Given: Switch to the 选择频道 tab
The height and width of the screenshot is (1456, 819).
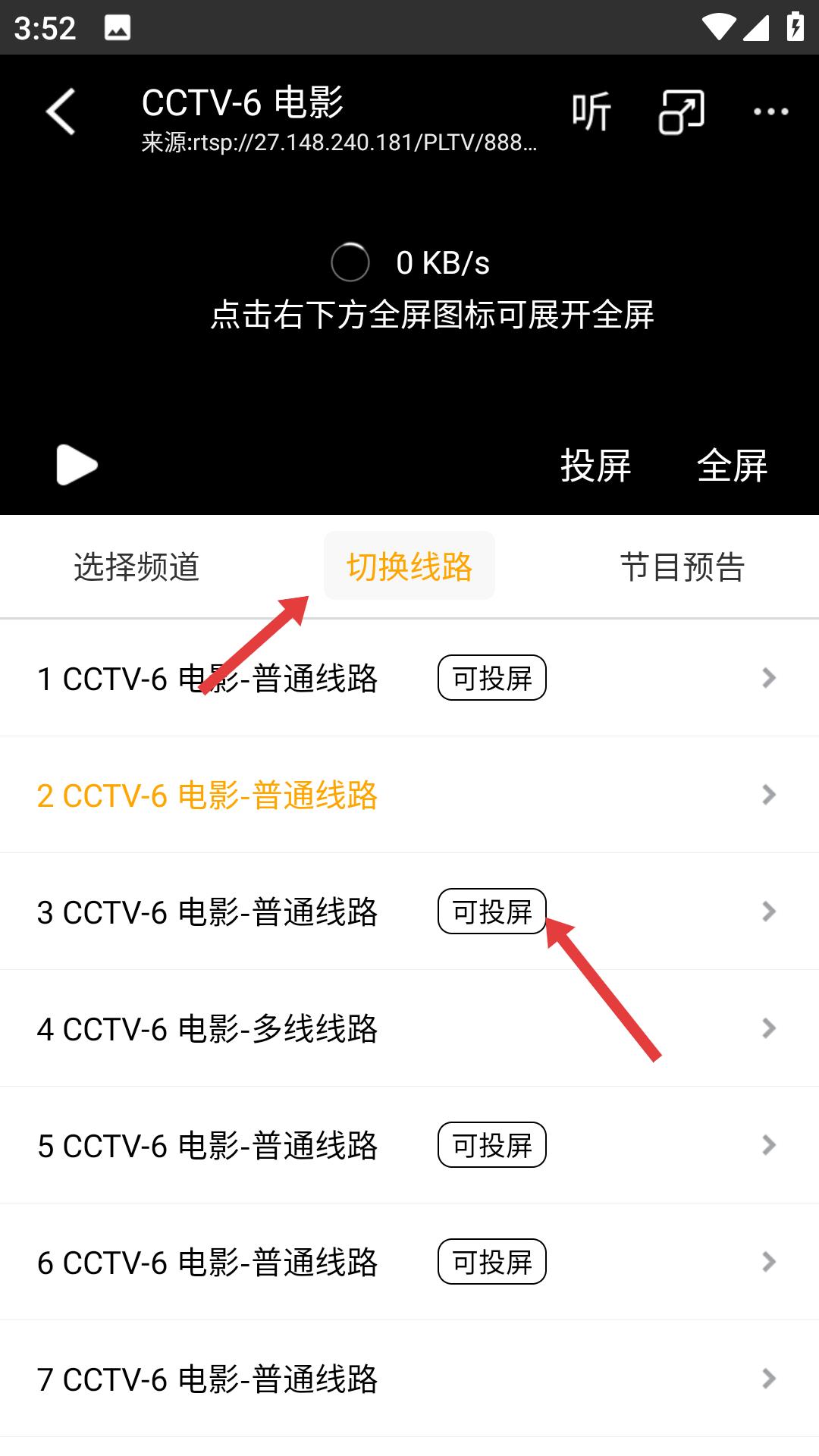Looking at the screenshot, I should pyautogui.click(x=136, y=565).
